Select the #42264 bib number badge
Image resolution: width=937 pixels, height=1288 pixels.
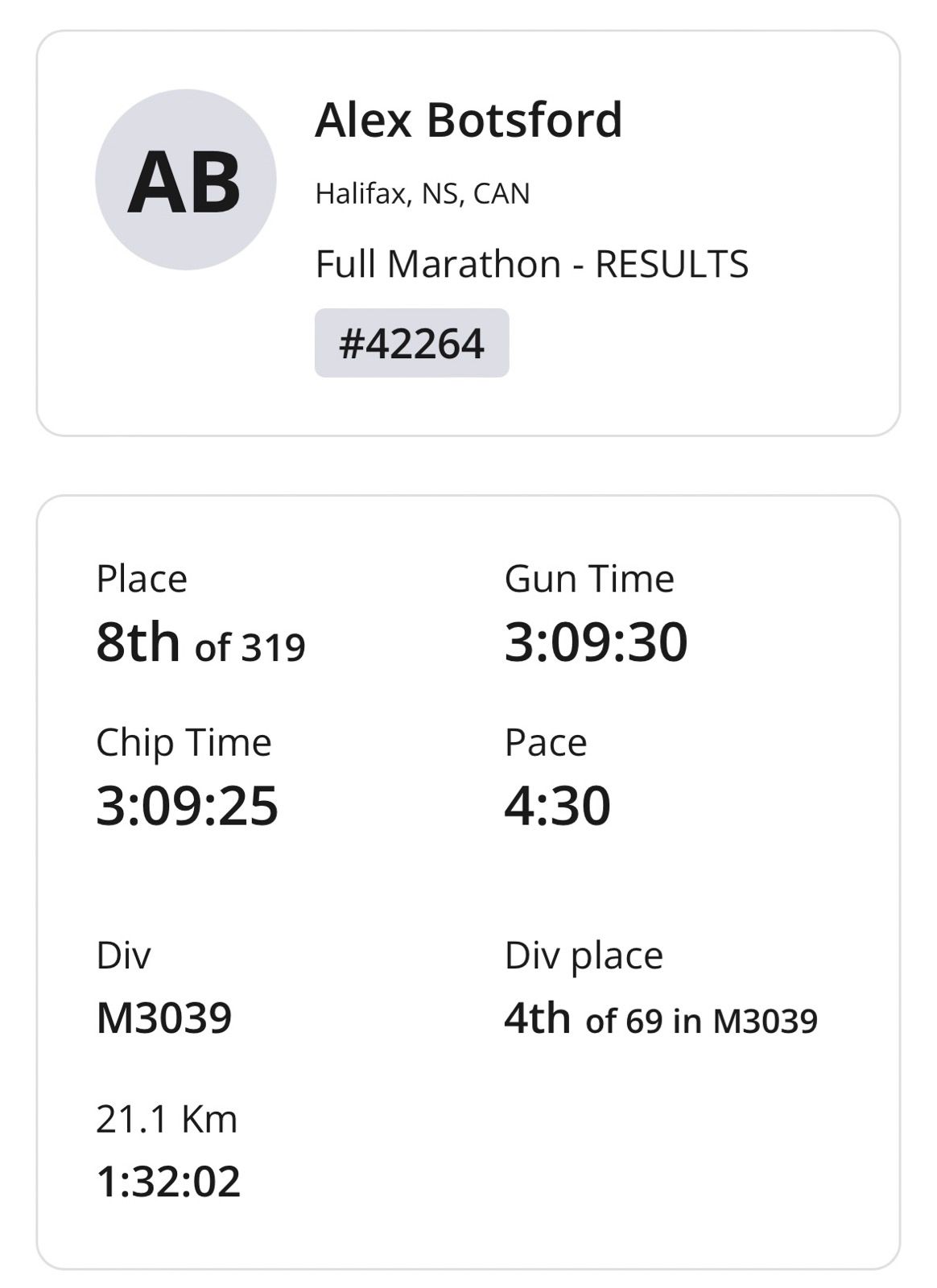411,343
